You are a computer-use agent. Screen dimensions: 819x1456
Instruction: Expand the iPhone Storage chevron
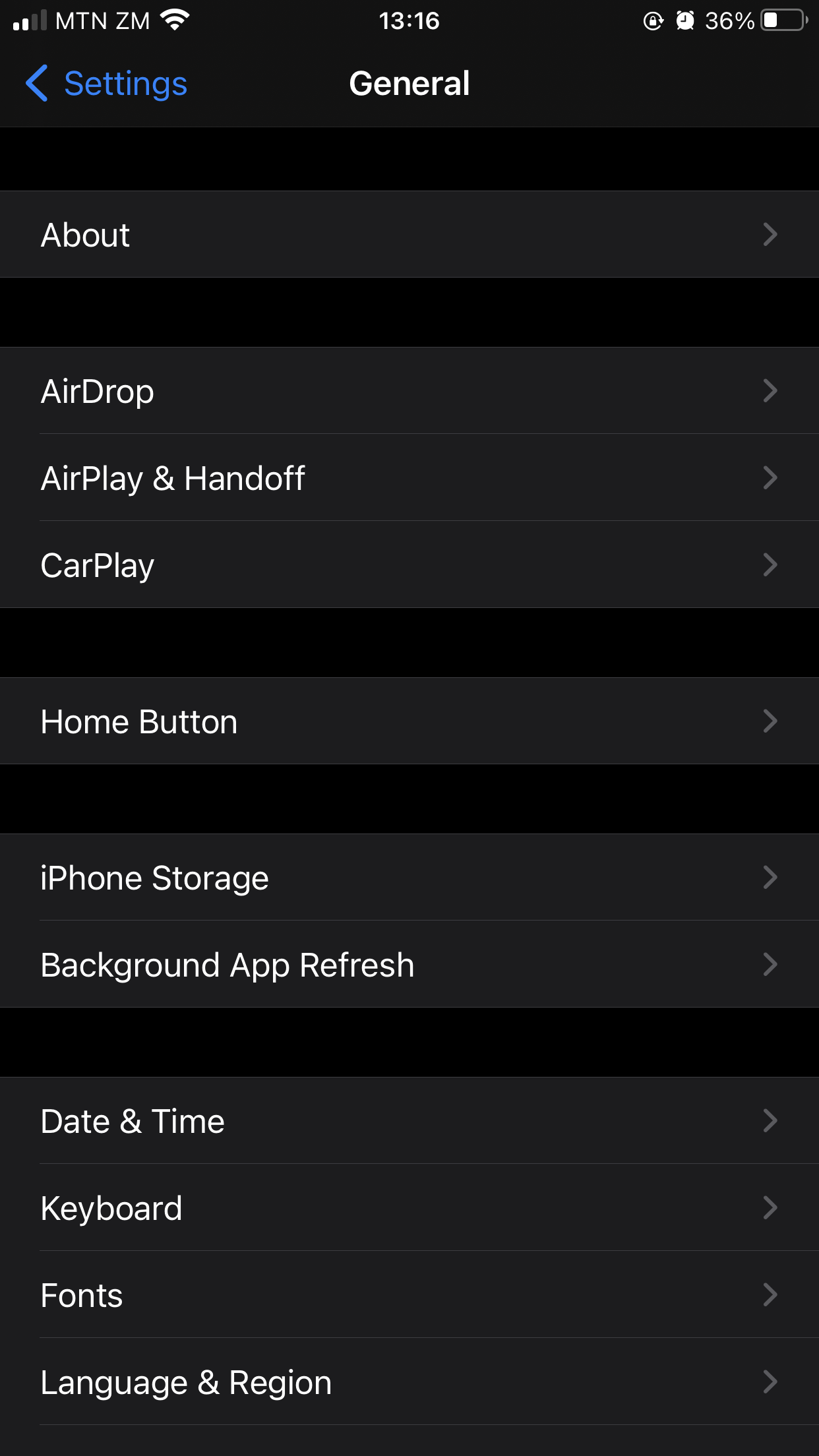tap(770, 877)
